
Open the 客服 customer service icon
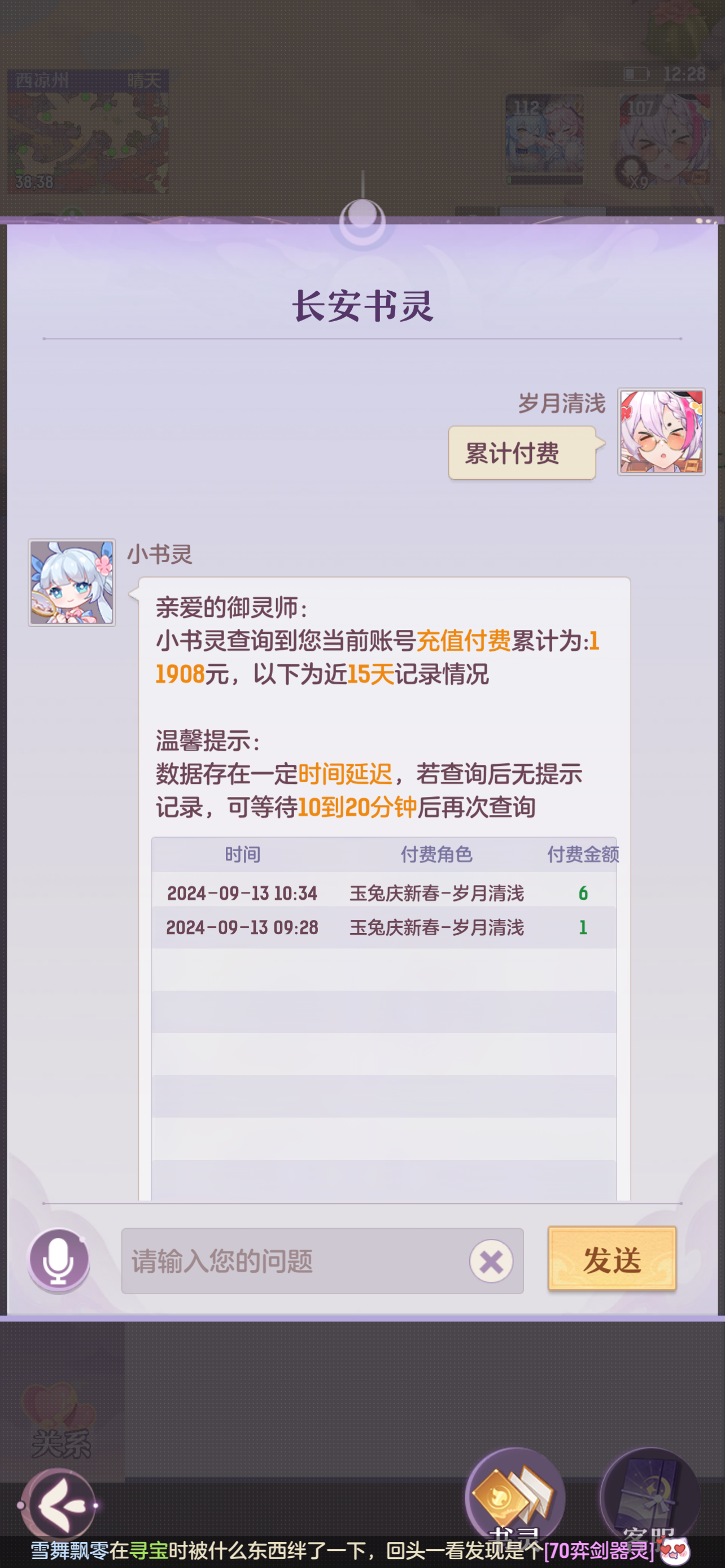pyautogui.click(x=649, y=1497)
